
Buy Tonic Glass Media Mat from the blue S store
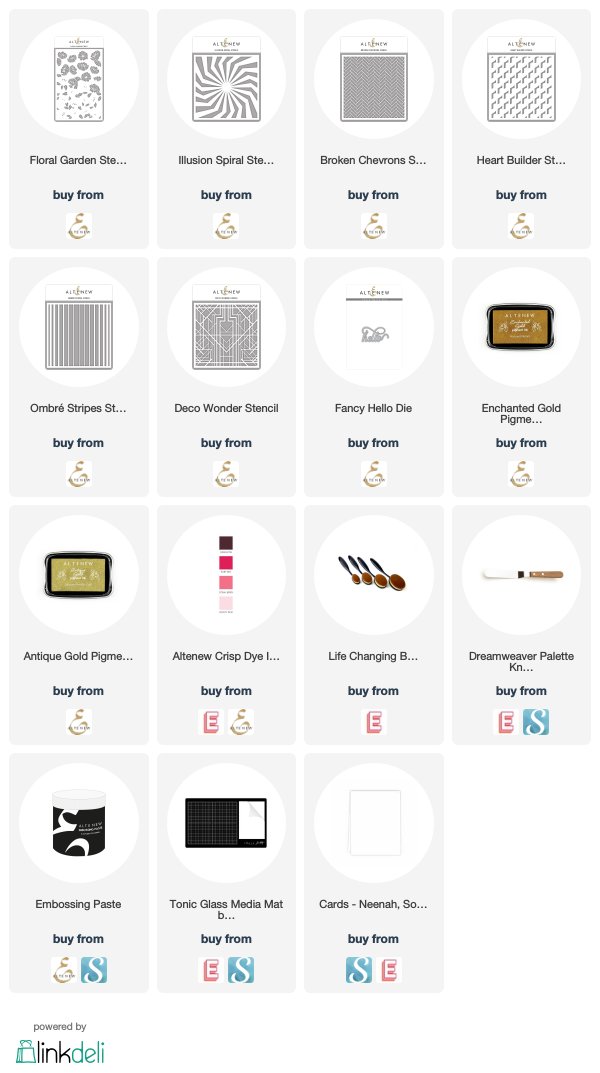pyautogui.click(x=241, y=970)
